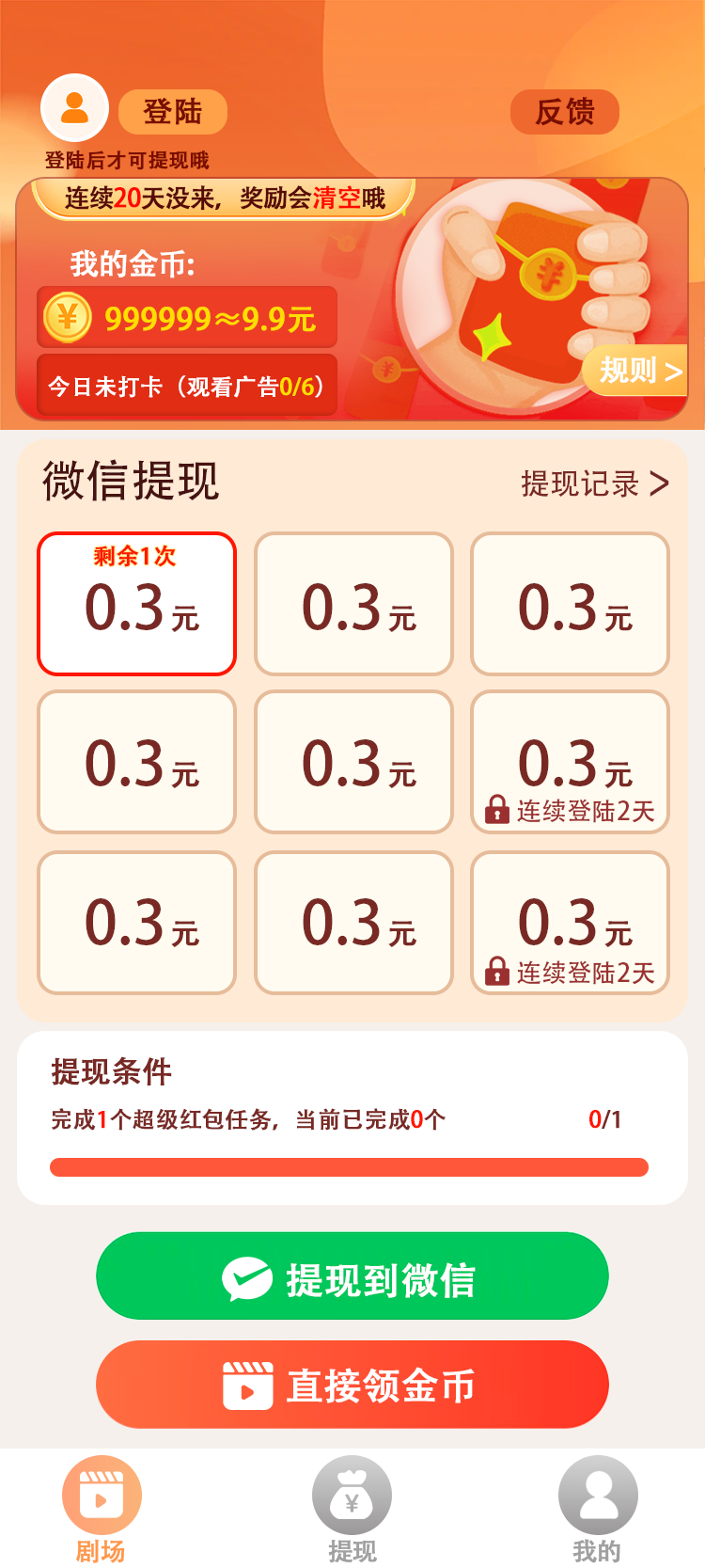Tap the 登陆 login button
This screenshot has height=1568, width=705.
pyautogui.click(x=173, y=112)
